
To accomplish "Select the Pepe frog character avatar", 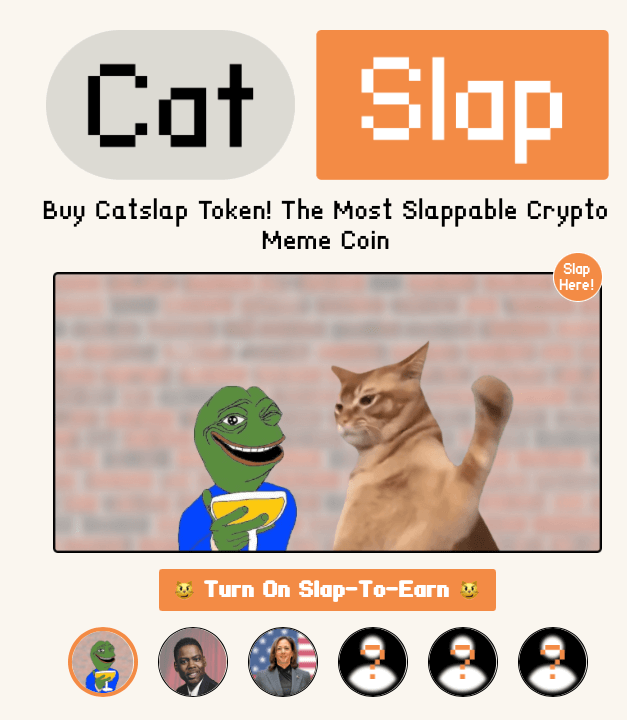I will (103, 662).
